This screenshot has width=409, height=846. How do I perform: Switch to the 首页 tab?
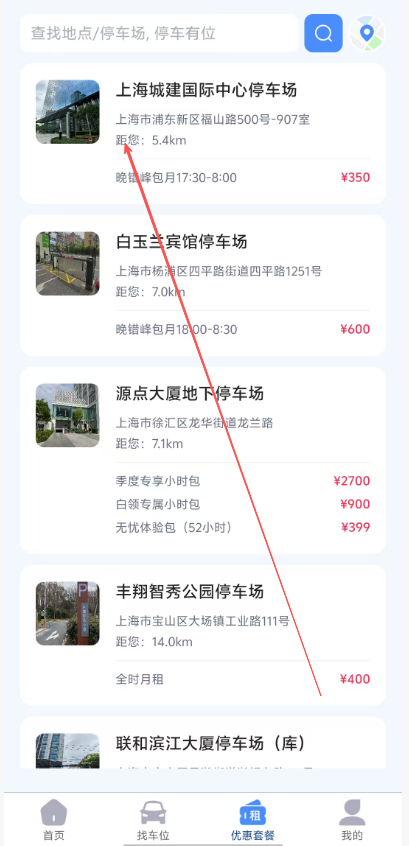pyautogui.click(x=54, y=820)
